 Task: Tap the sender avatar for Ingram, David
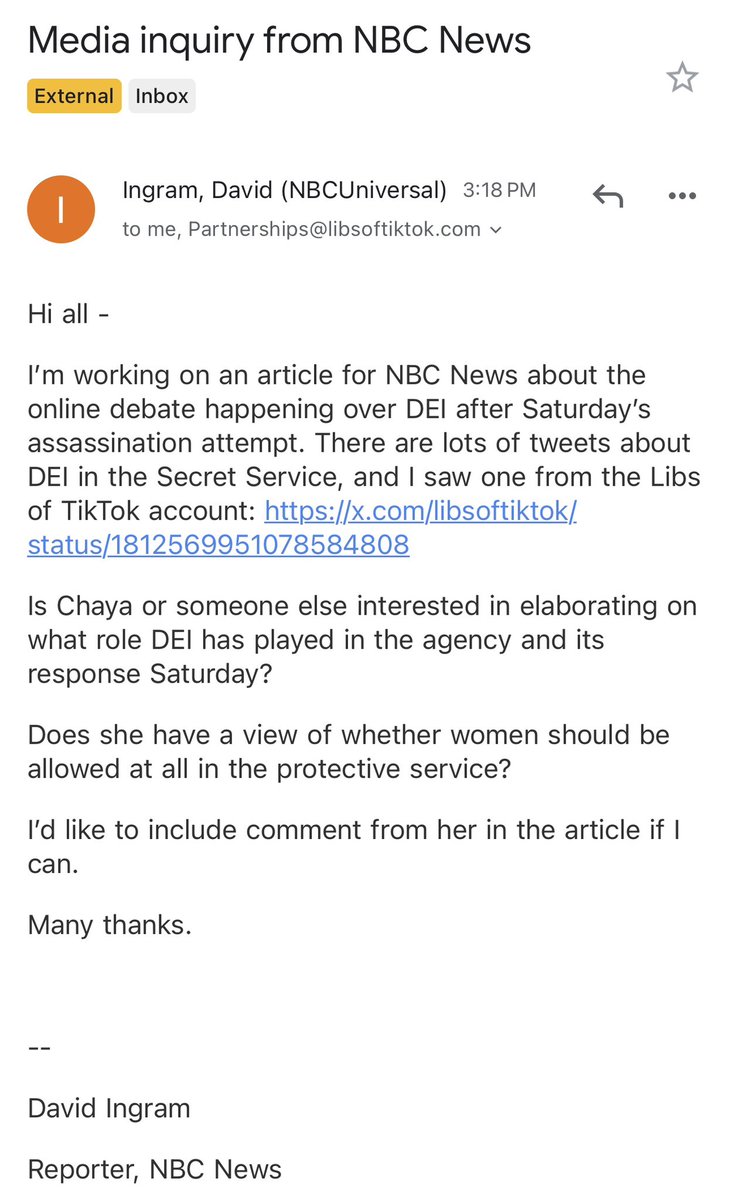coord(61,209)
